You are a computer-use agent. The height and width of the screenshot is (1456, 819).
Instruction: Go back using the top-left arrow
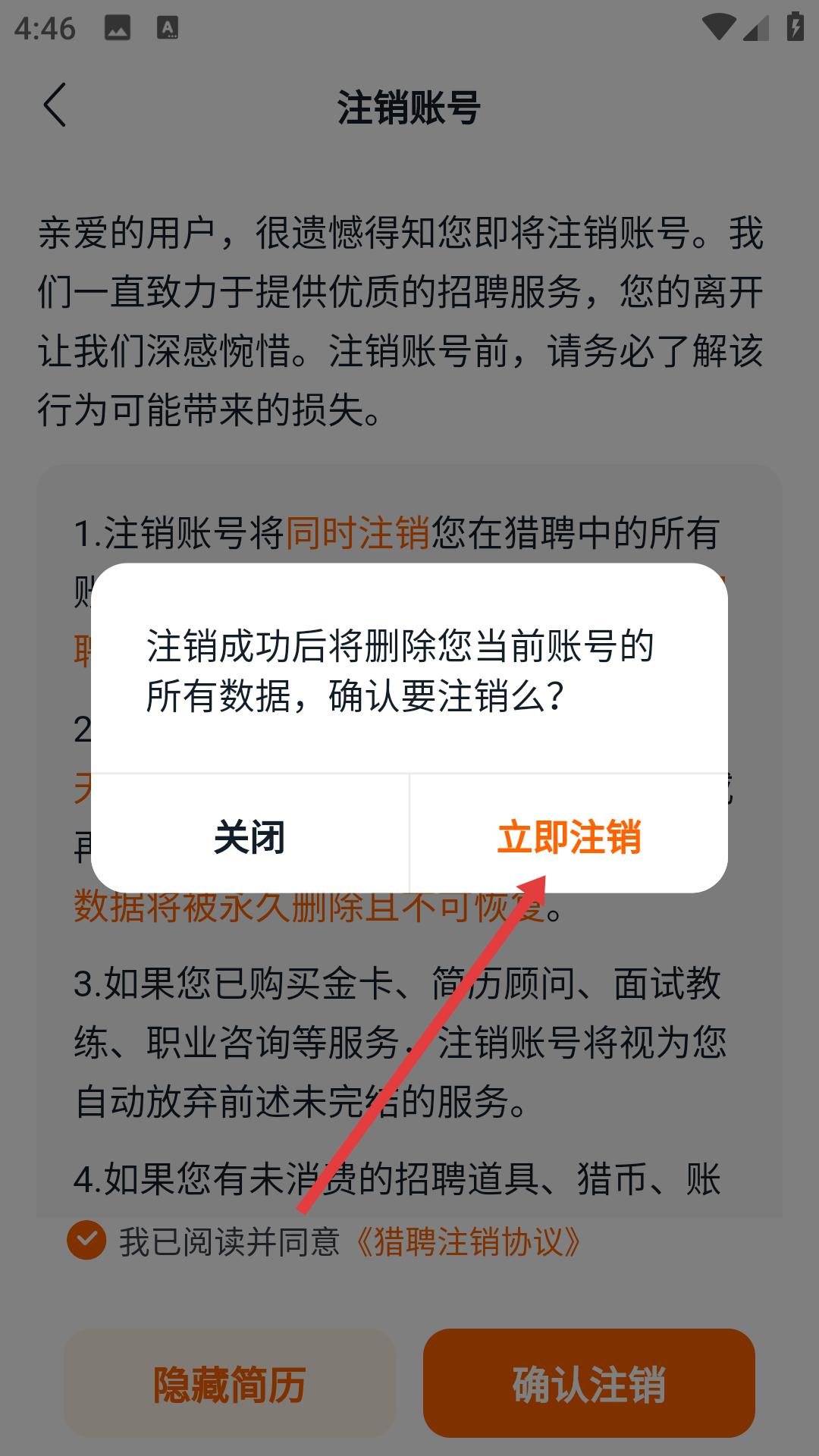(55, 105)
